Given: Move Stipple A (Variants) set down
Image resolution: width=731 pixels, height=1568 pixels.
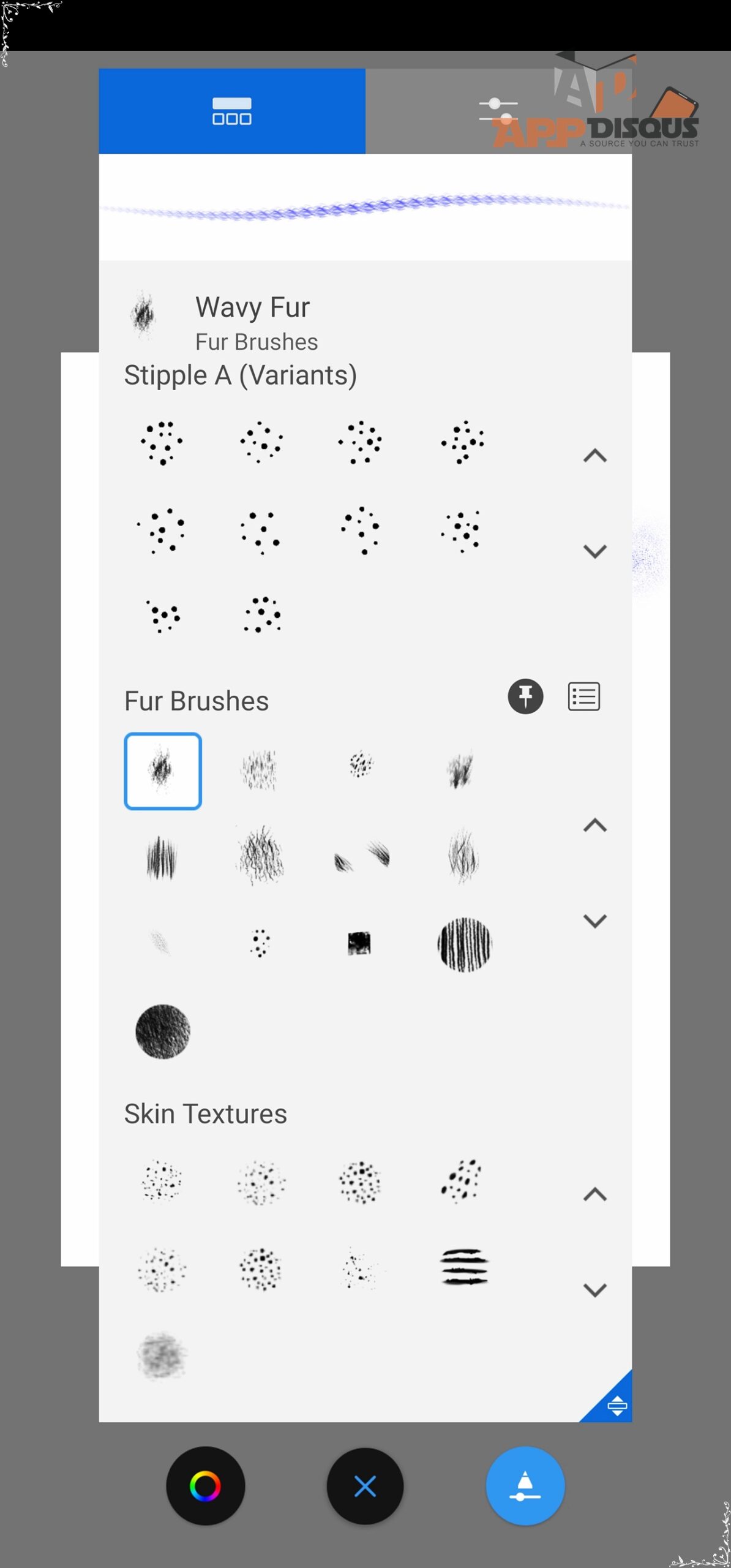Looking at the screenshot, I should click(594, 551).
